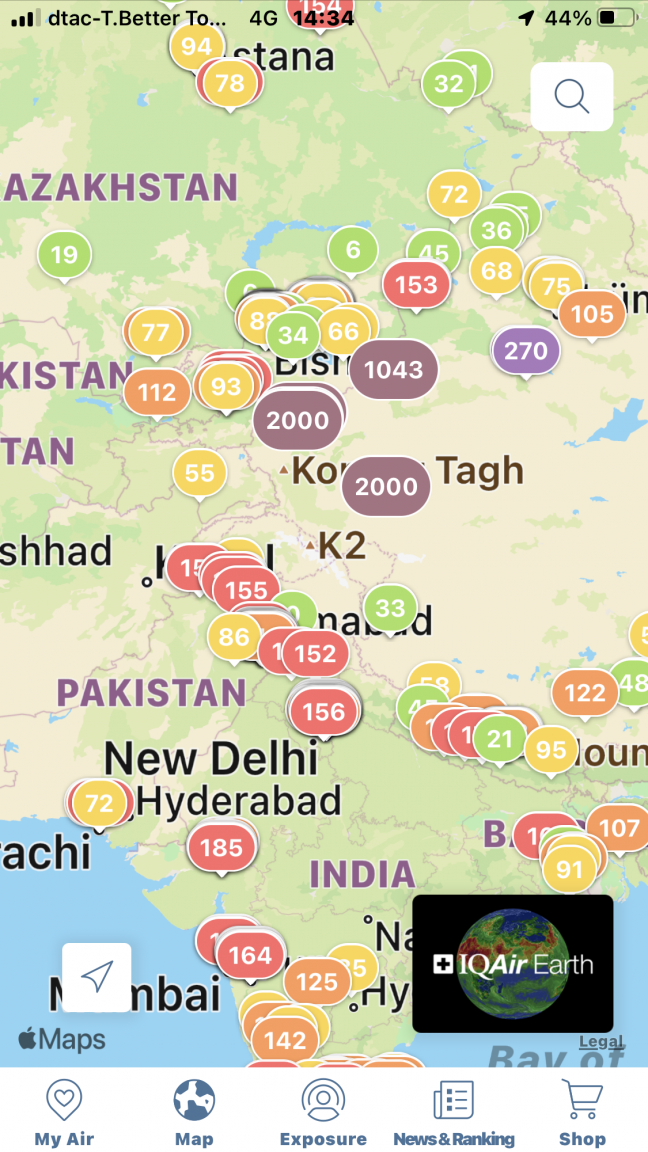Tap the green 19 AQI marker
Image resolution: width=648 pixels, height=1152 pixels.
(65, 255)
